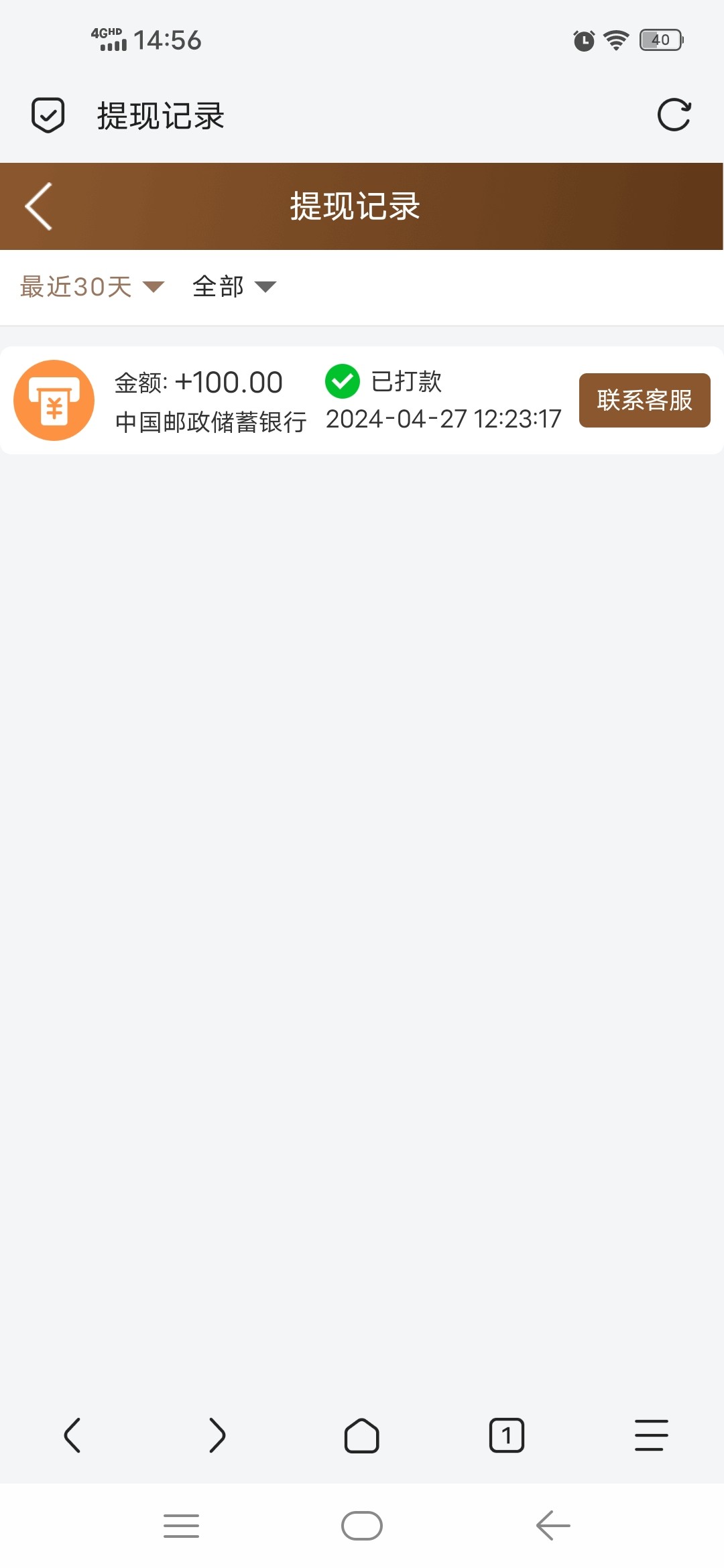Screen dimensions: 724x1568
Task: Open system recent apps
Action: [x=181, y=1526]
